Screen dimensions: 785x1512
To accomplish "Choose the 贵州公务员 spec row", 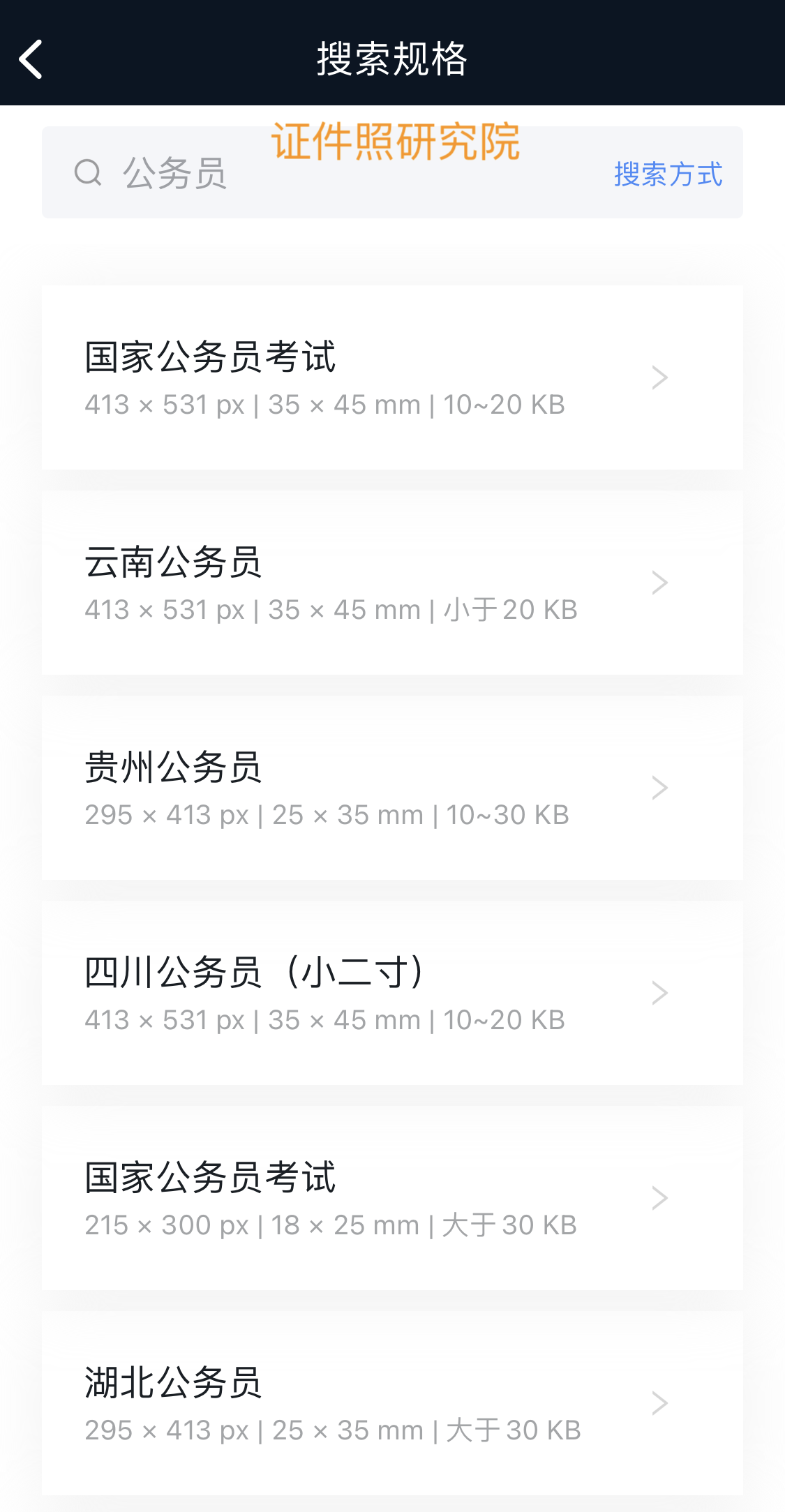I will pos(392,788).
